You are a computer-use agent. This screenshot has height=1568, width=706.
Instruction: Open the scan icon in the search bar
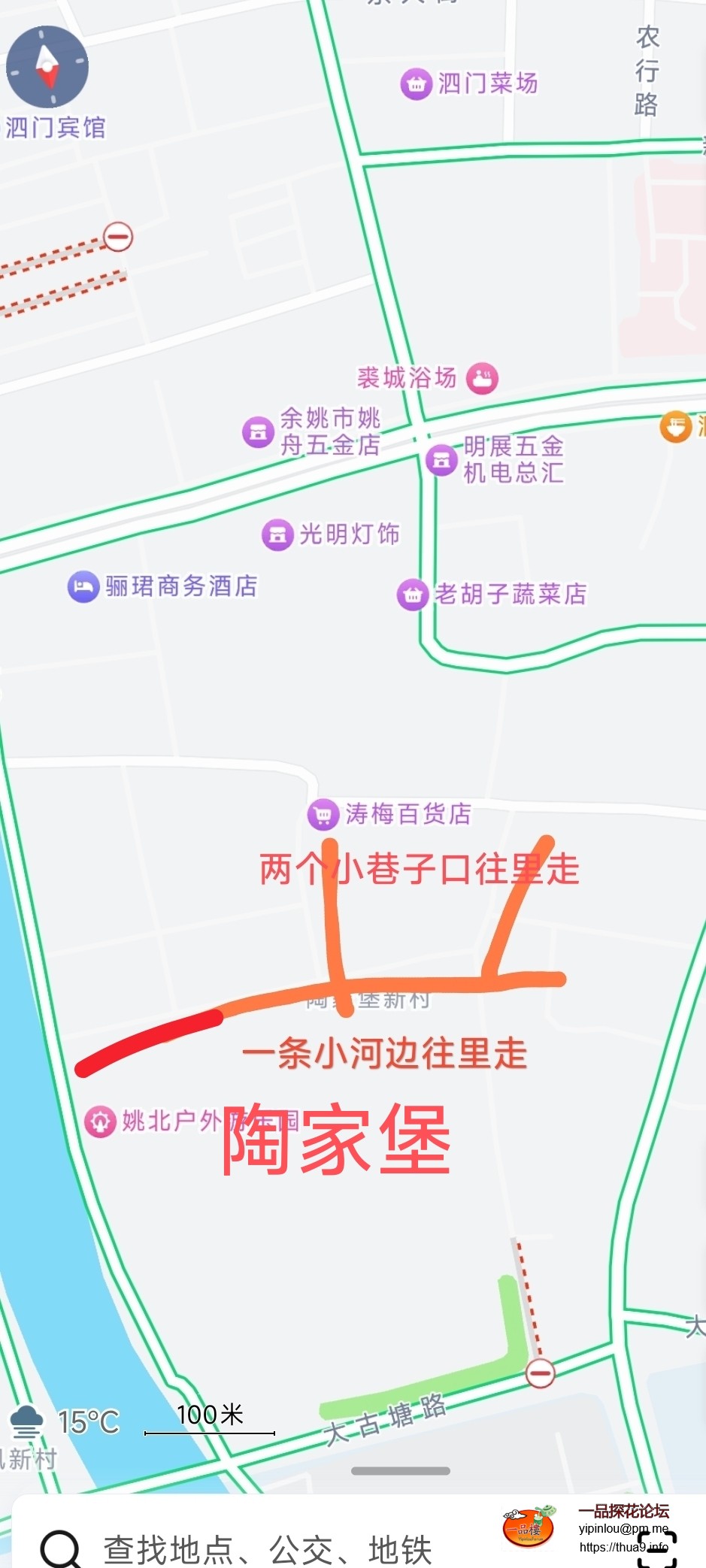(657, 1548)
